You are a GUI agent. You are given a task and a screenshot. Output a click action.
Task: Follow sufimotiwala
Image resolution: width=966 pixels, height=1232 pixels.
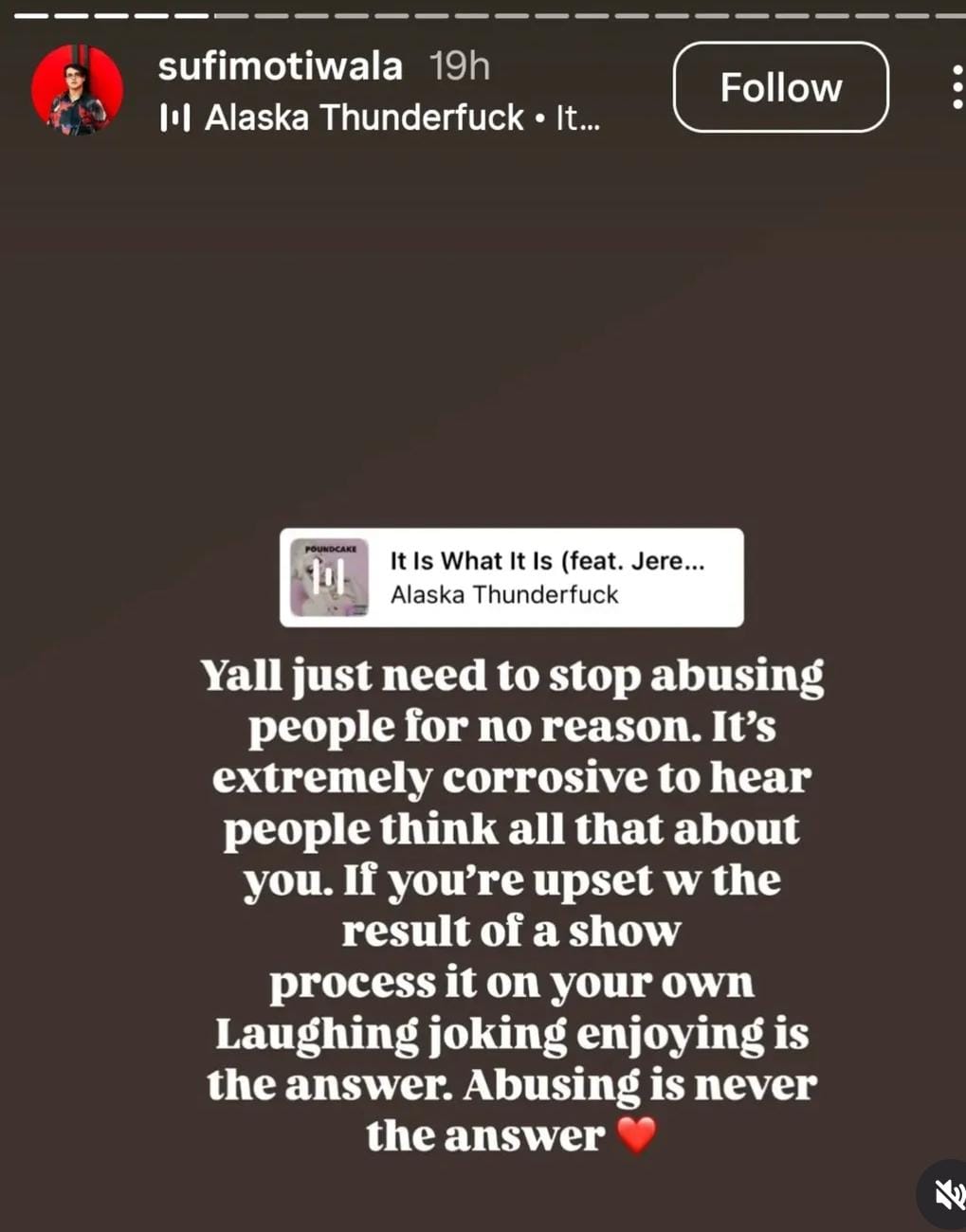coord(780,87)
